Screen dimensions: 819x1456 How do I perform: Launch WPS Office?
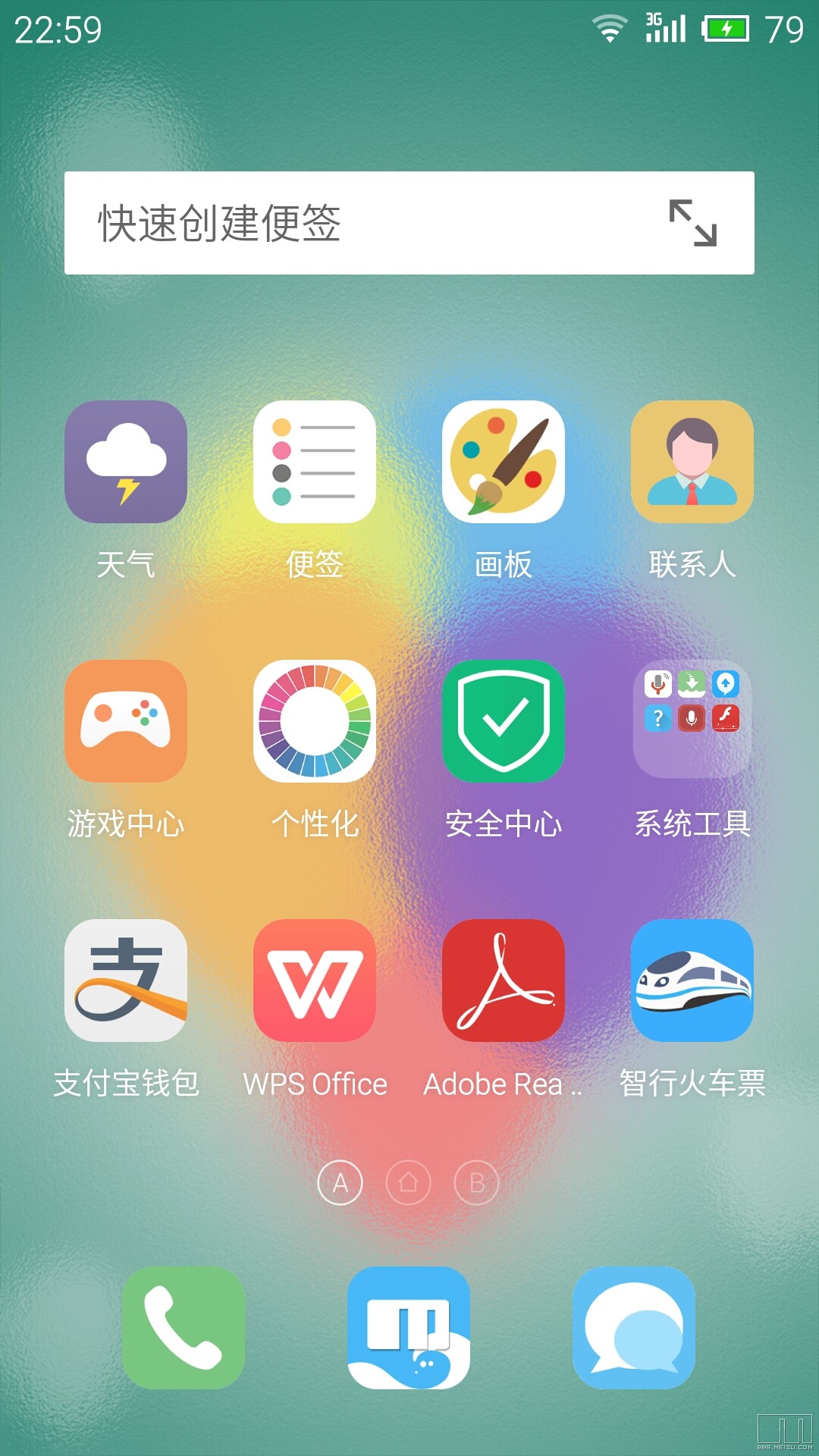click(x=314, y=980)
